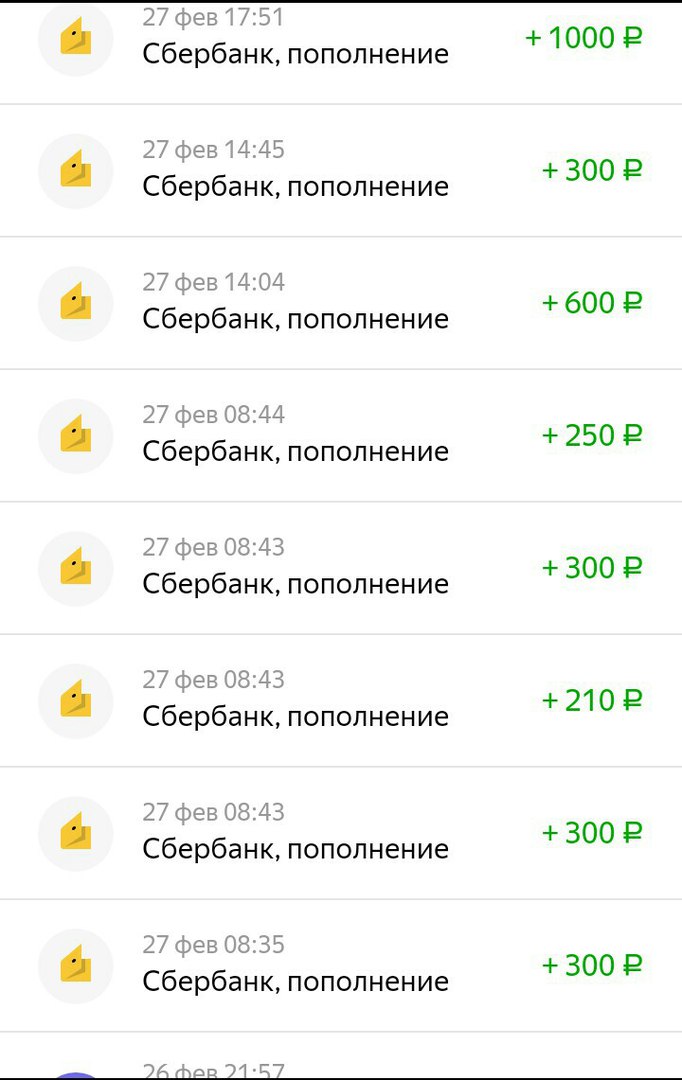This screenshot has width=682, height=1080.
Task: Open the 27 фев 14:45 Сбербанк top-up
Action: tap(340, 170)
